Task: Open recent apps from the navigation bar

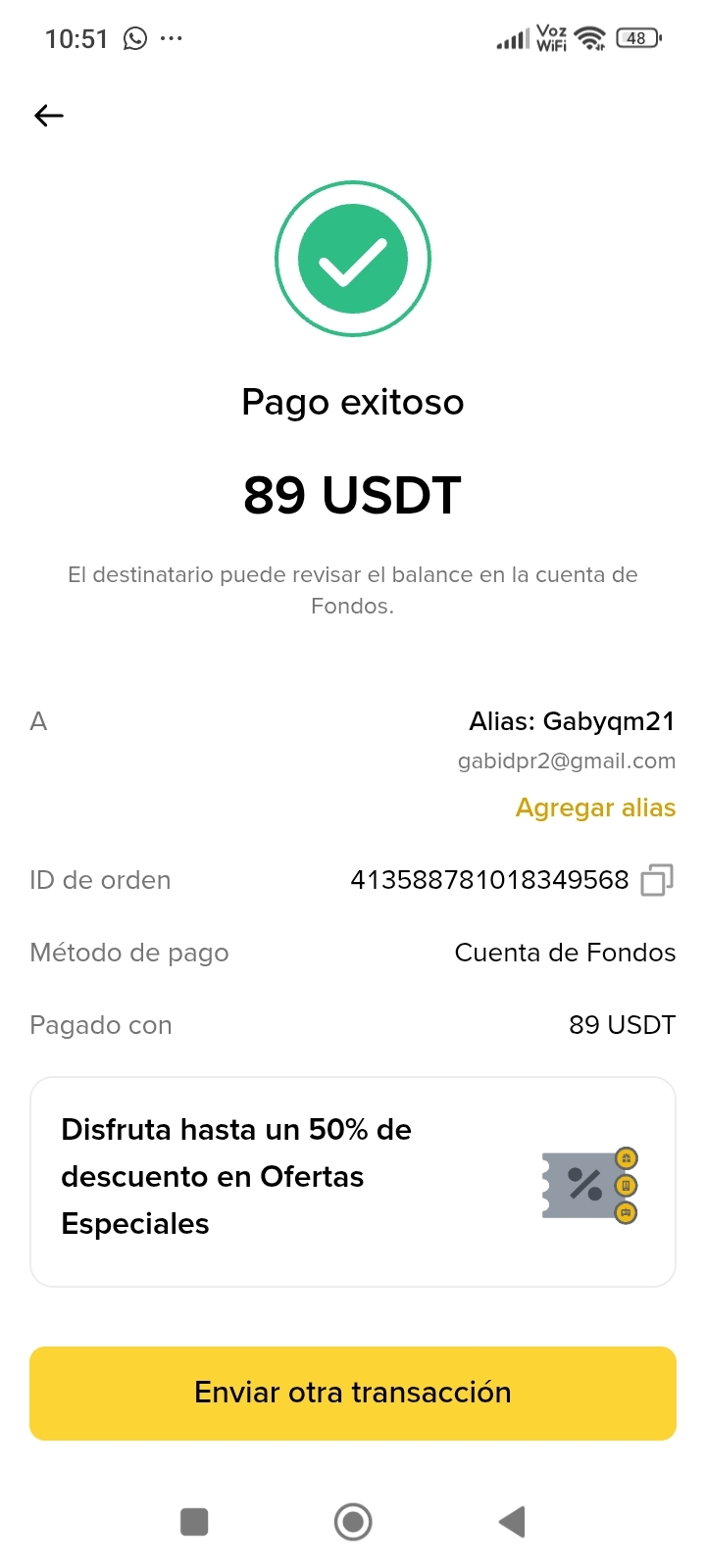Action: click(194, 1522)
